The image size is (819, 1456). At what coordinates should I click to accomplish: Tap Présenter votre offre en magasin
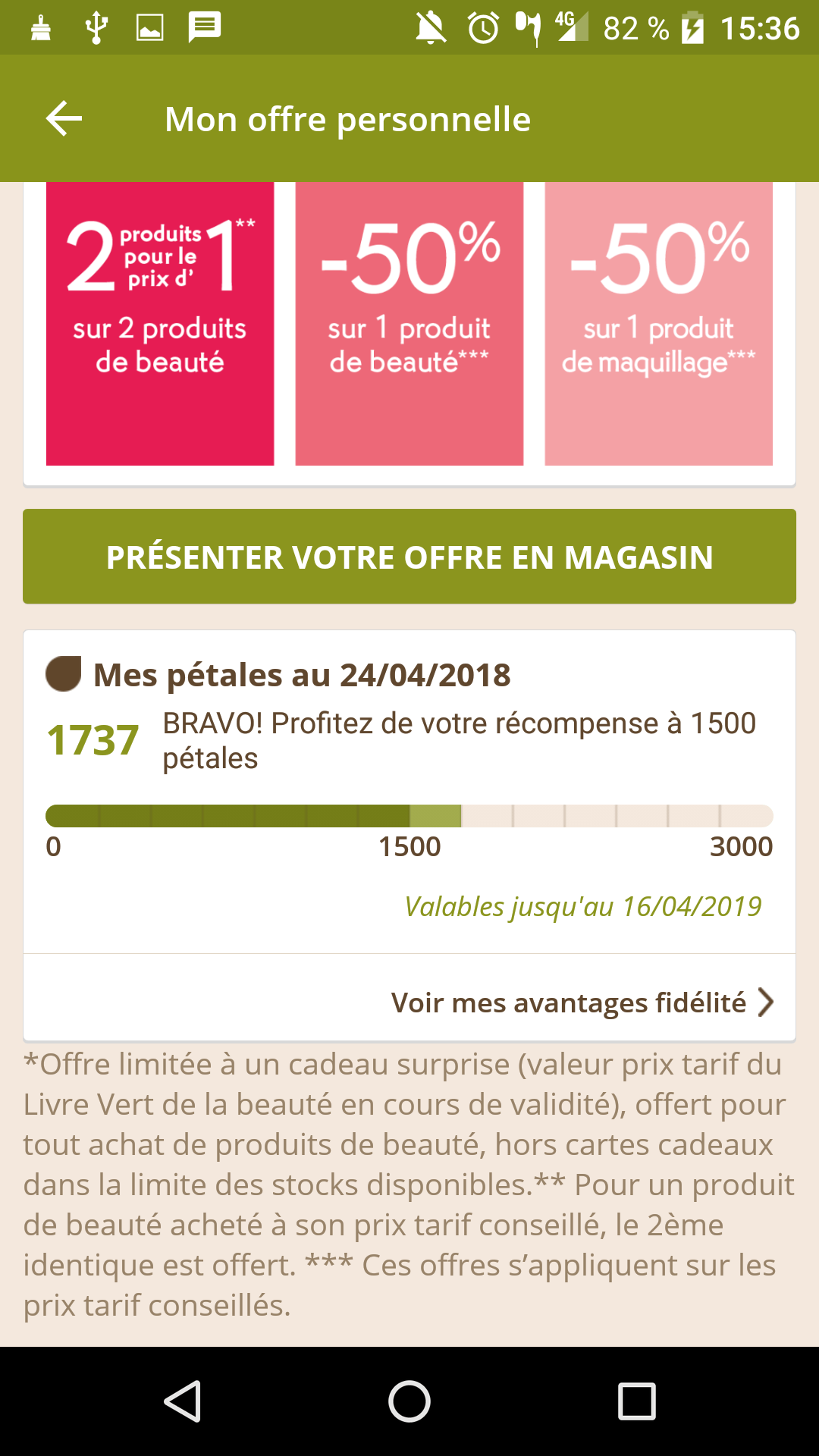tap(409, 557)
